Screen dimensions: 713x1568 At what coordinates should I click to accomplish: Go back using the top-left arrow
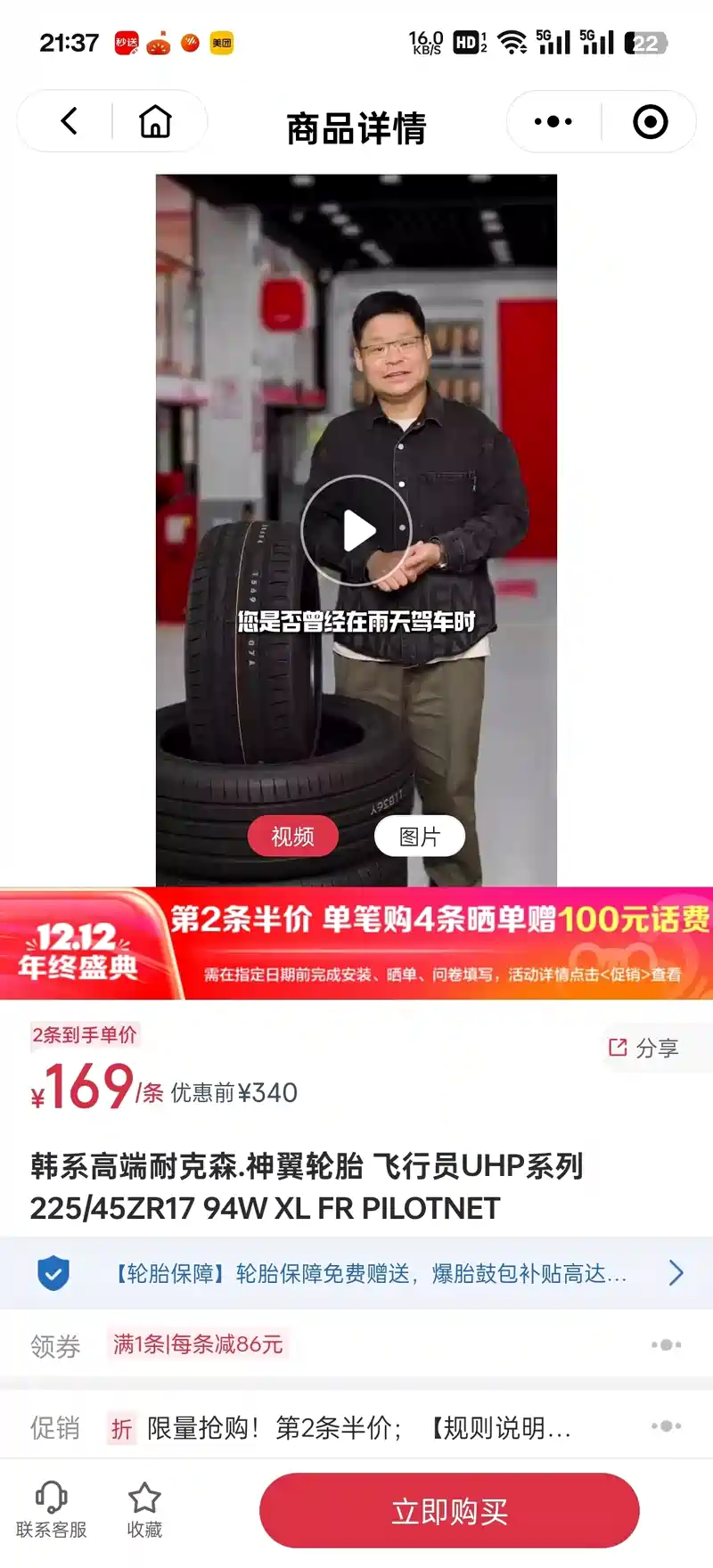69,121
